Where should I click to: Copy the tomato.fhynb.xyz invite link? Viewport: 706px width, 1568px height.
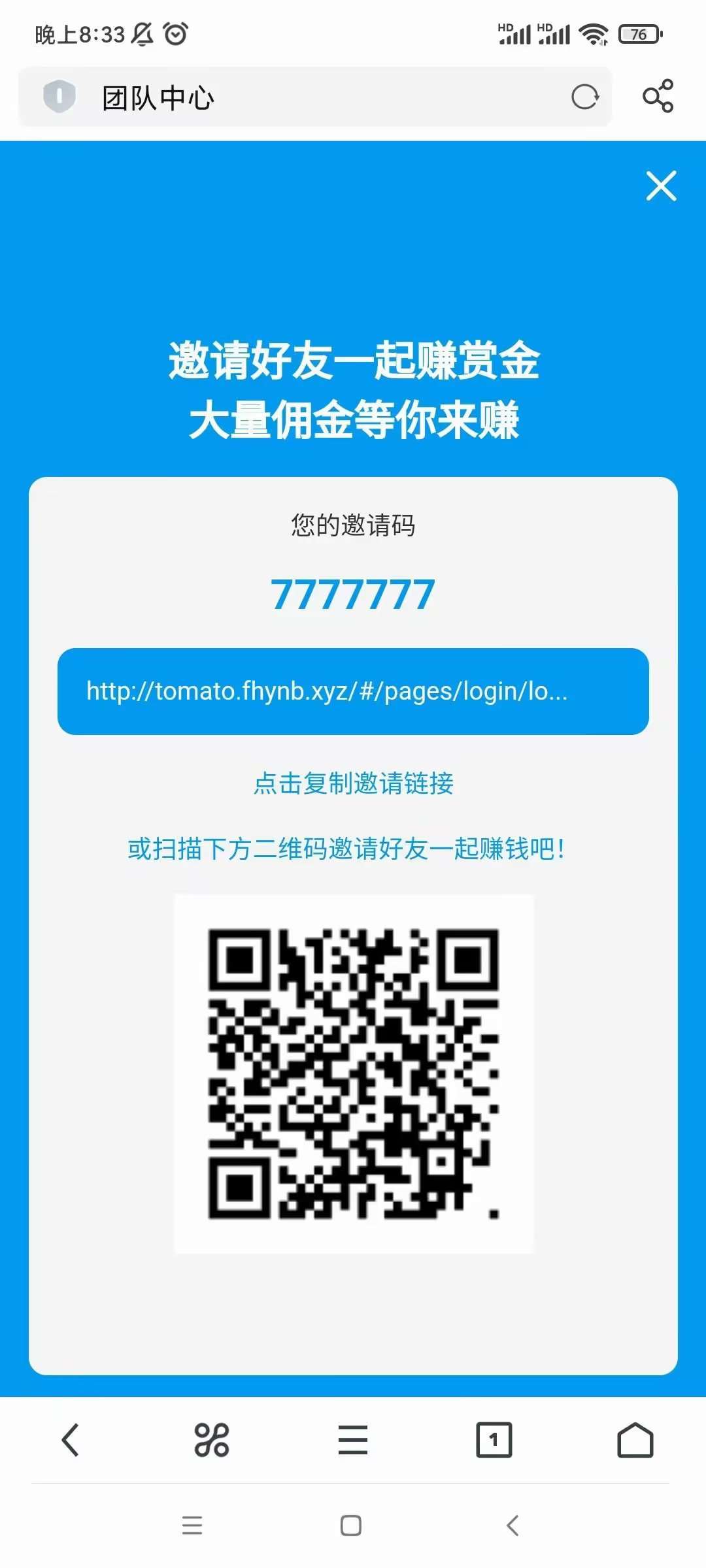click(x=353, y=691)
